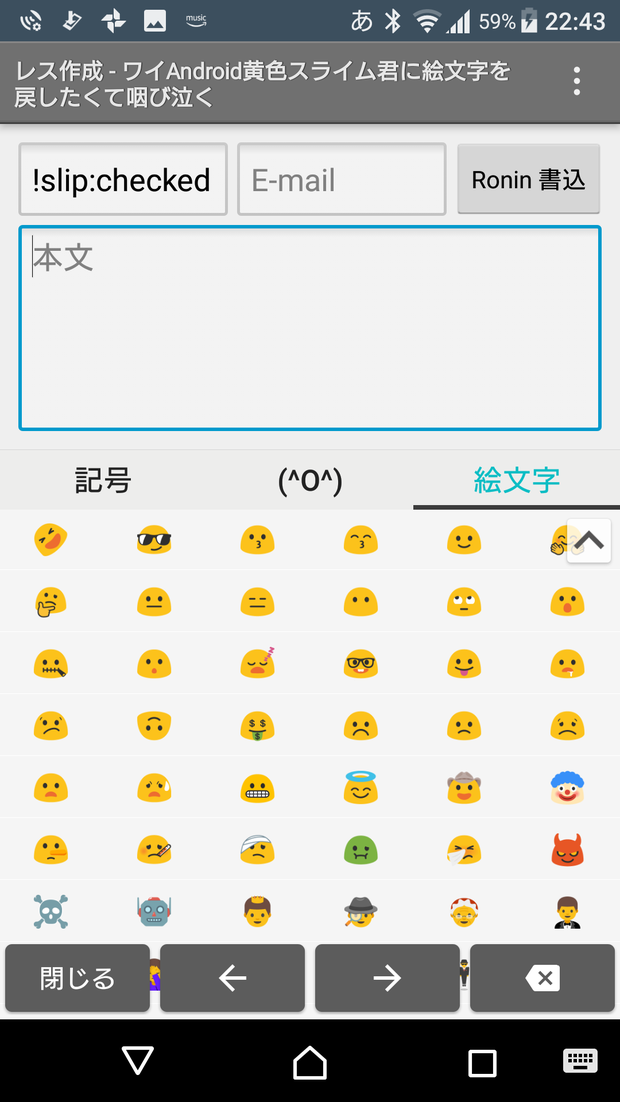Focus the 本文 message body field
Viewport: 620px width, 1102px height.
(310, 328)
